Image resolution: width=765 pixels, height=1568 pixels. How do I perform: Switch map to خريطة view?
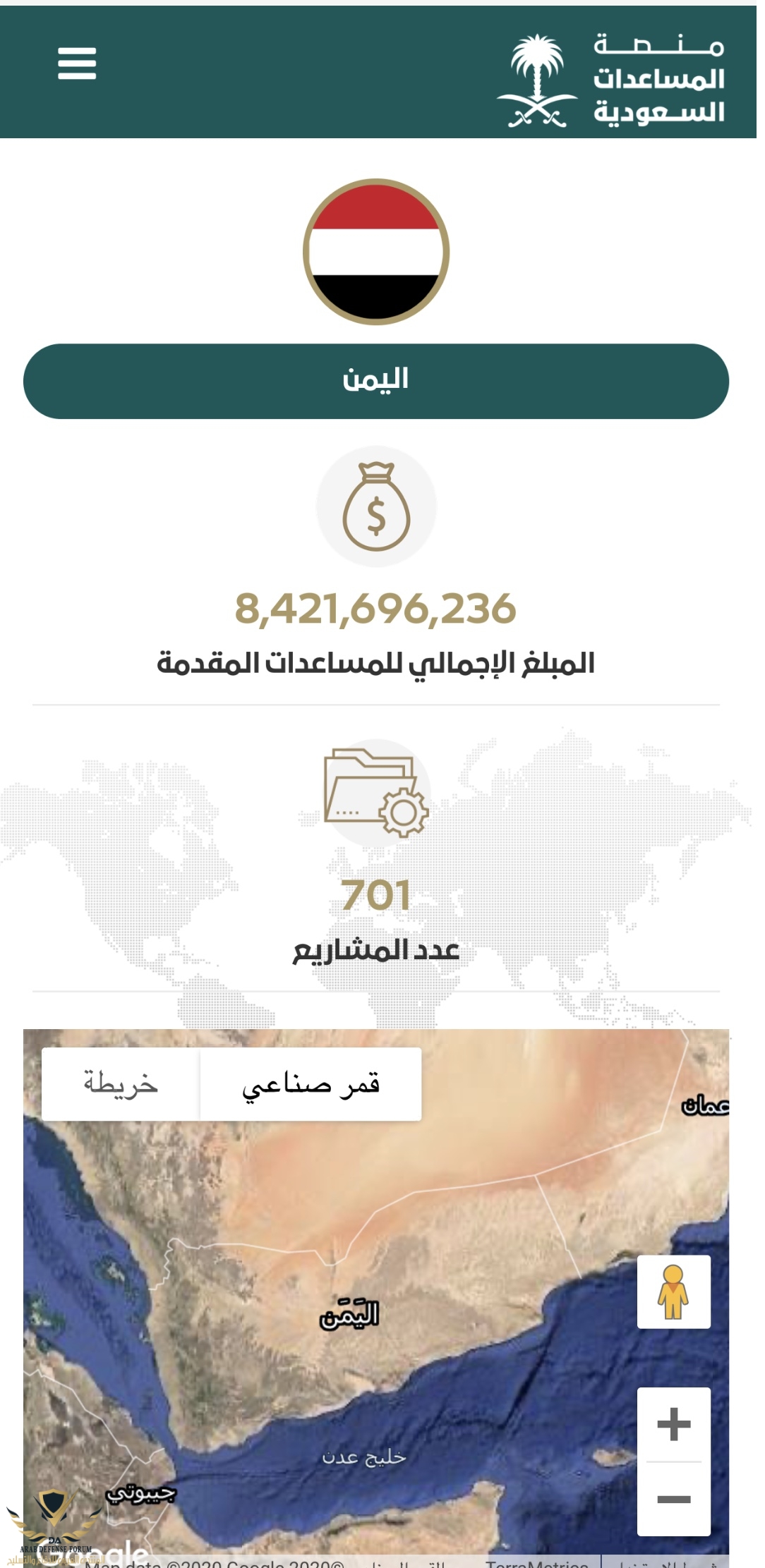click(121, 1084)
